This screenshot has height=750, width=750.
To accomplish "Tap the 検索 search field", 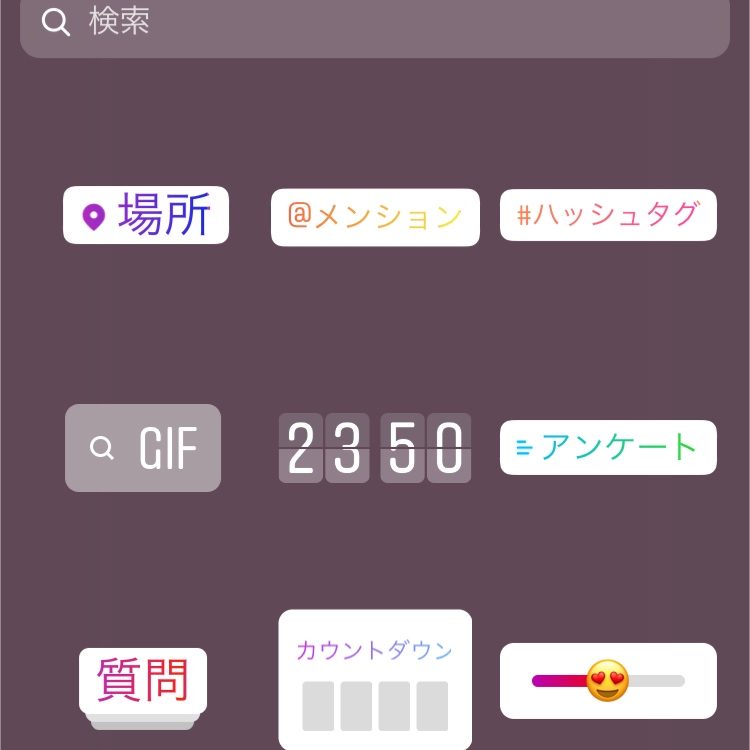I will [x=375, y=24].
